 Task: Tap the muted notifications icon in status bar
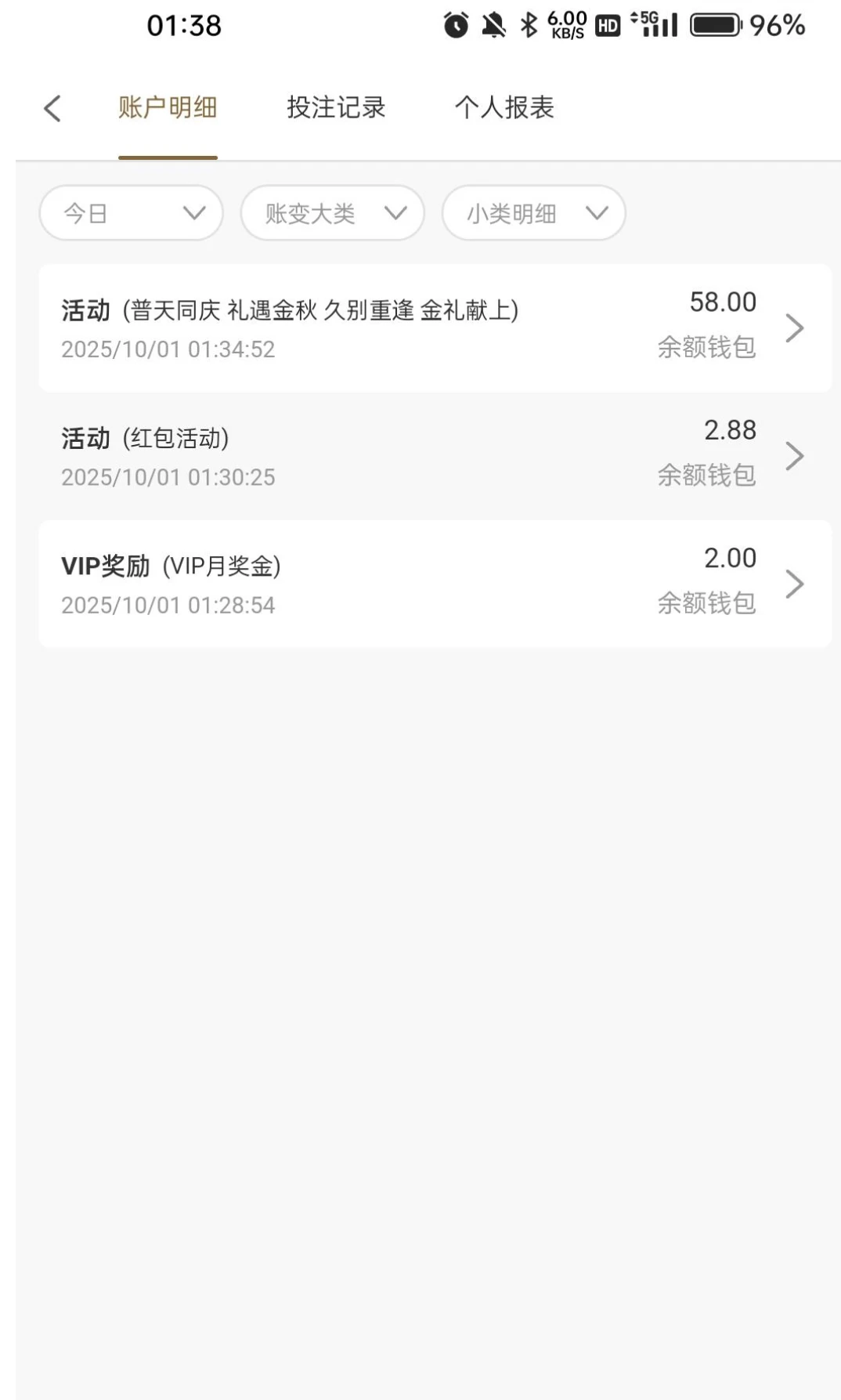pyautogui.click(x=492, y=25)
